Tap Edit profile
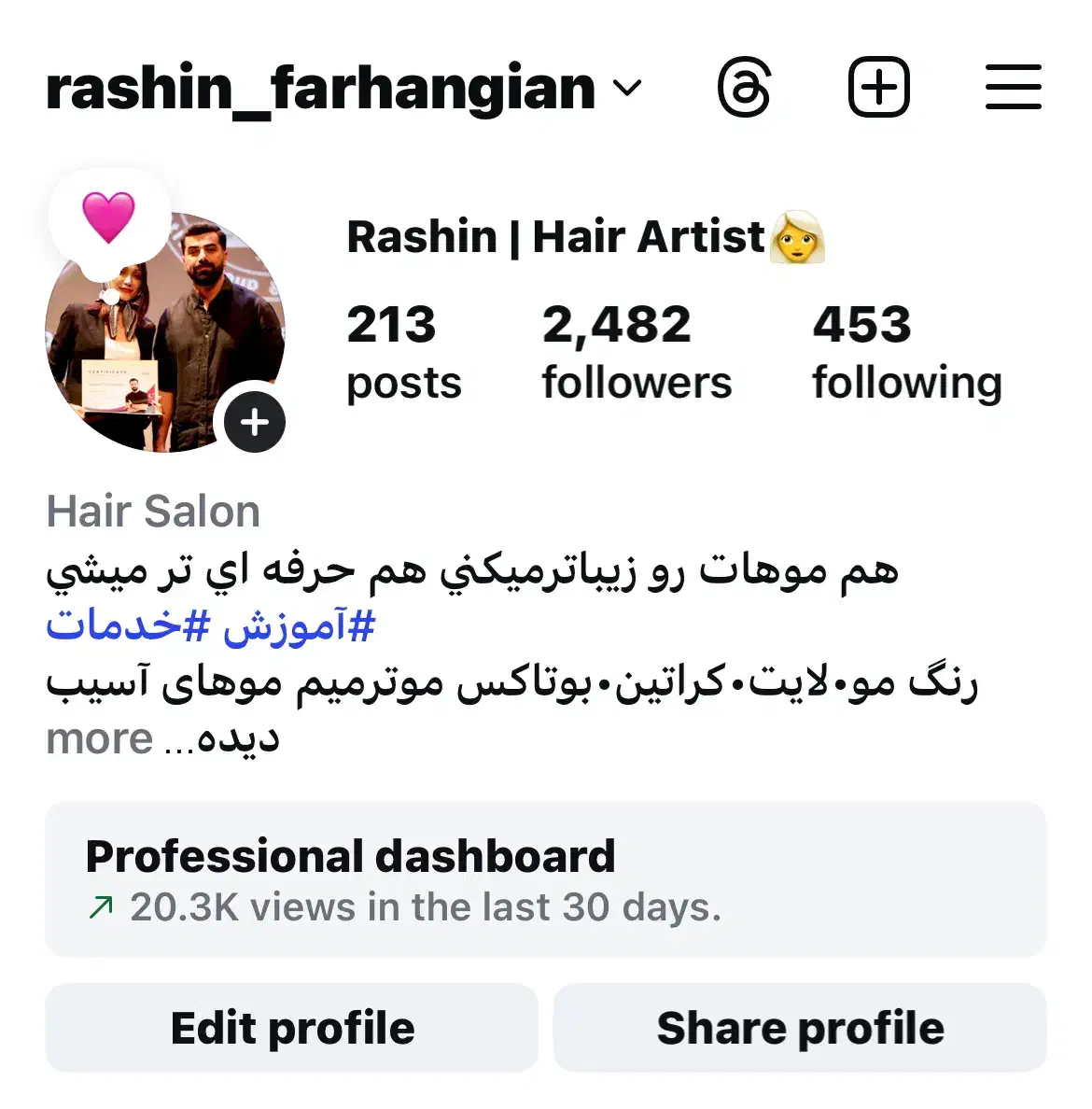Viewport: 1092px width, 1109px height. tap(292, 1028)
